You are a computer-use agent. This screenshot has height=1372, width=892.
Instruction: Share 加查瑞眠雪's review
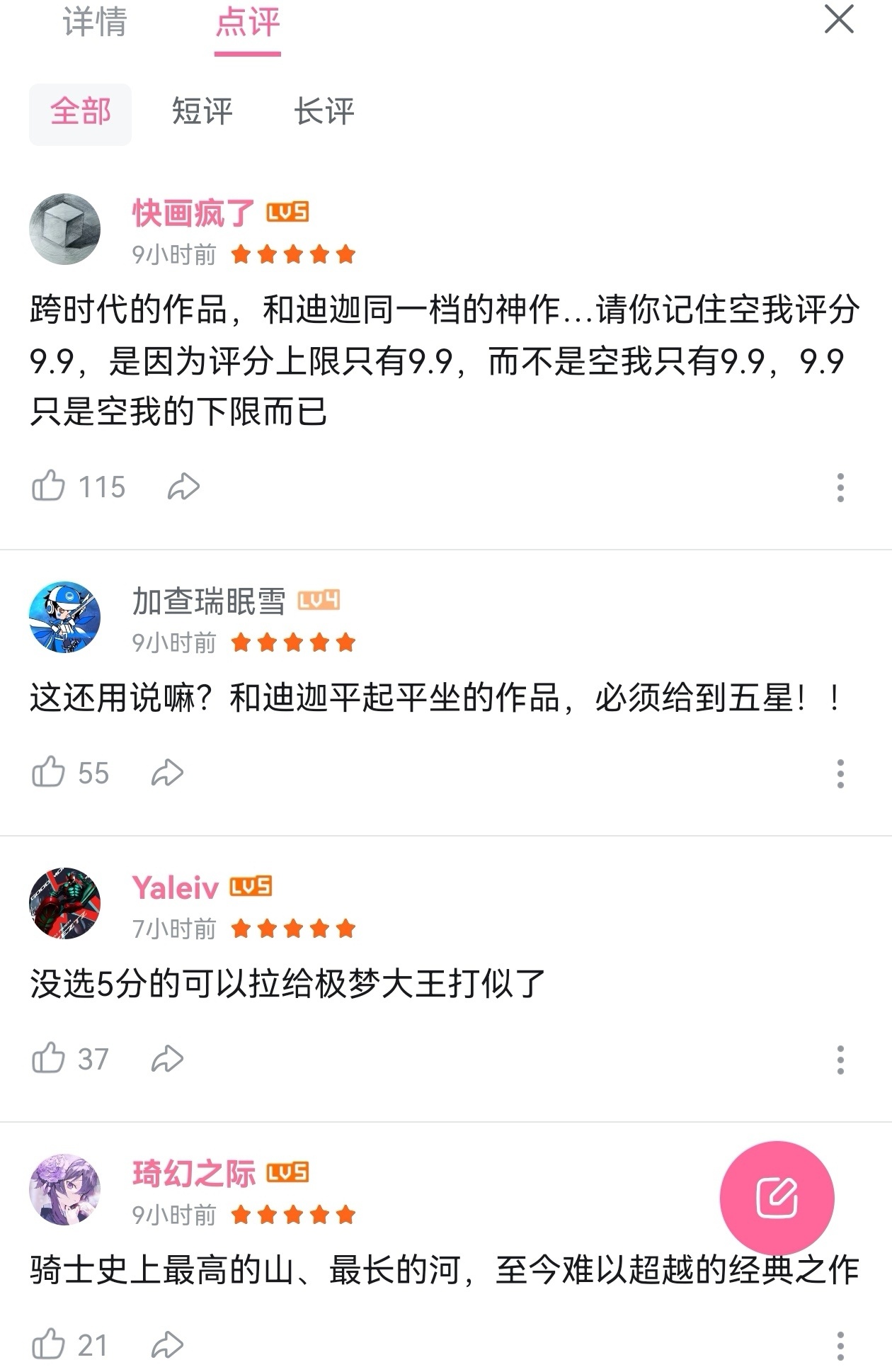point(168,773)
